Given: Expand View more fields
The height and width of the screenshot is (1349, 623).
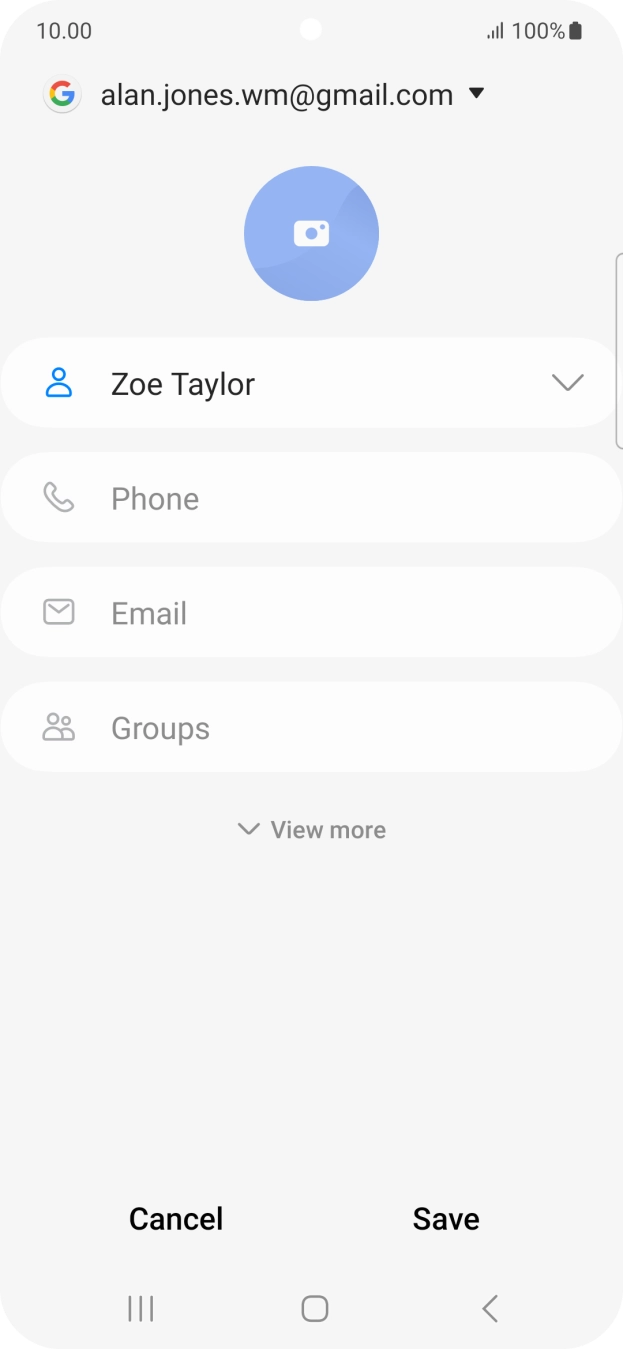Looking at the screenshot, I should 311,830.
